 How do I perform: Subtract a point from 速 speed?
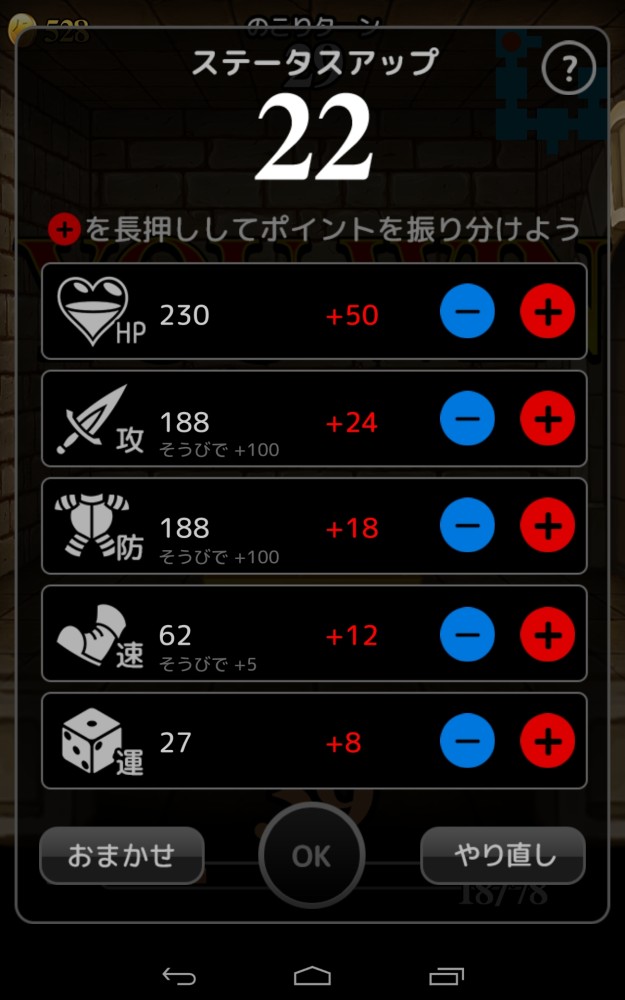pyautogui.click(x=467, y=634)
